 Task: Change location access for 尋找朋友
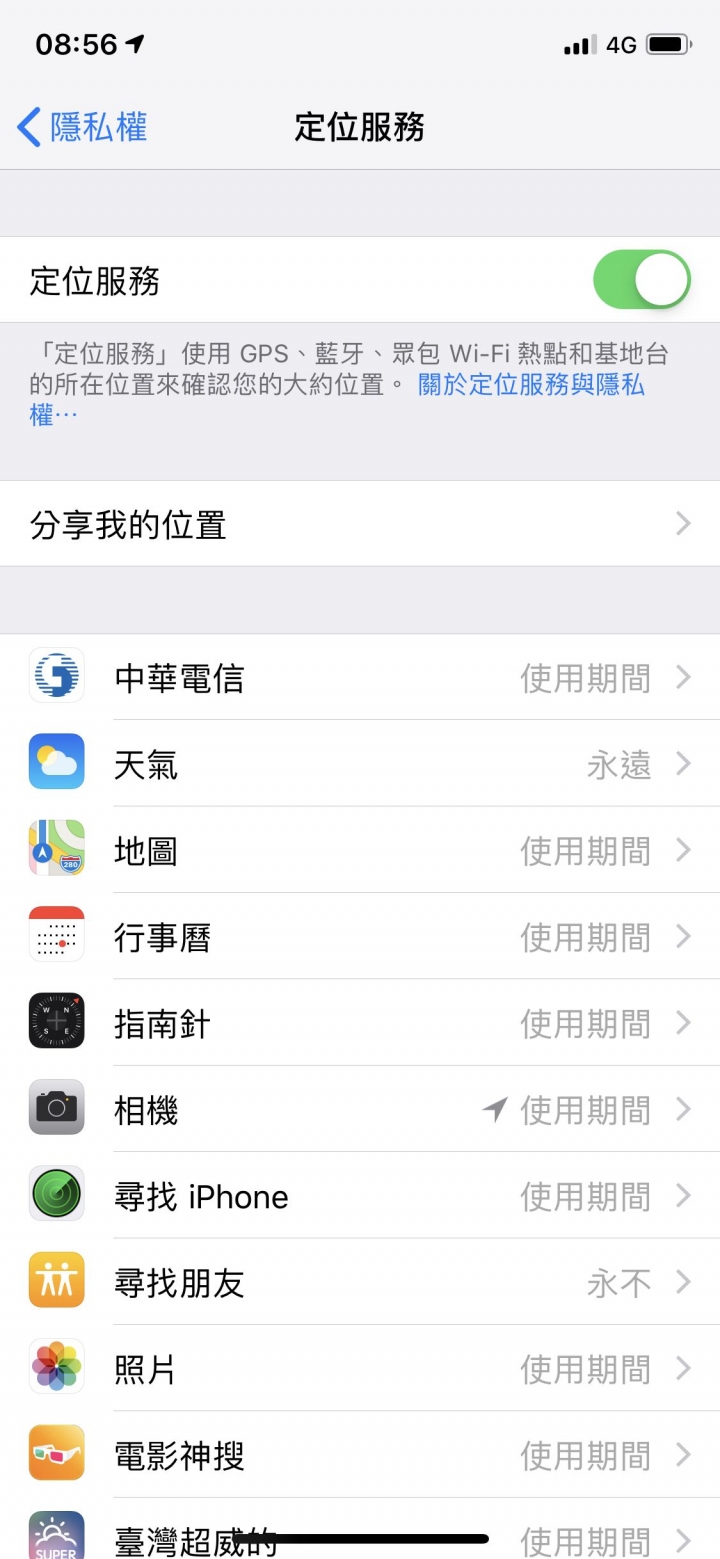click(360, 1282)
